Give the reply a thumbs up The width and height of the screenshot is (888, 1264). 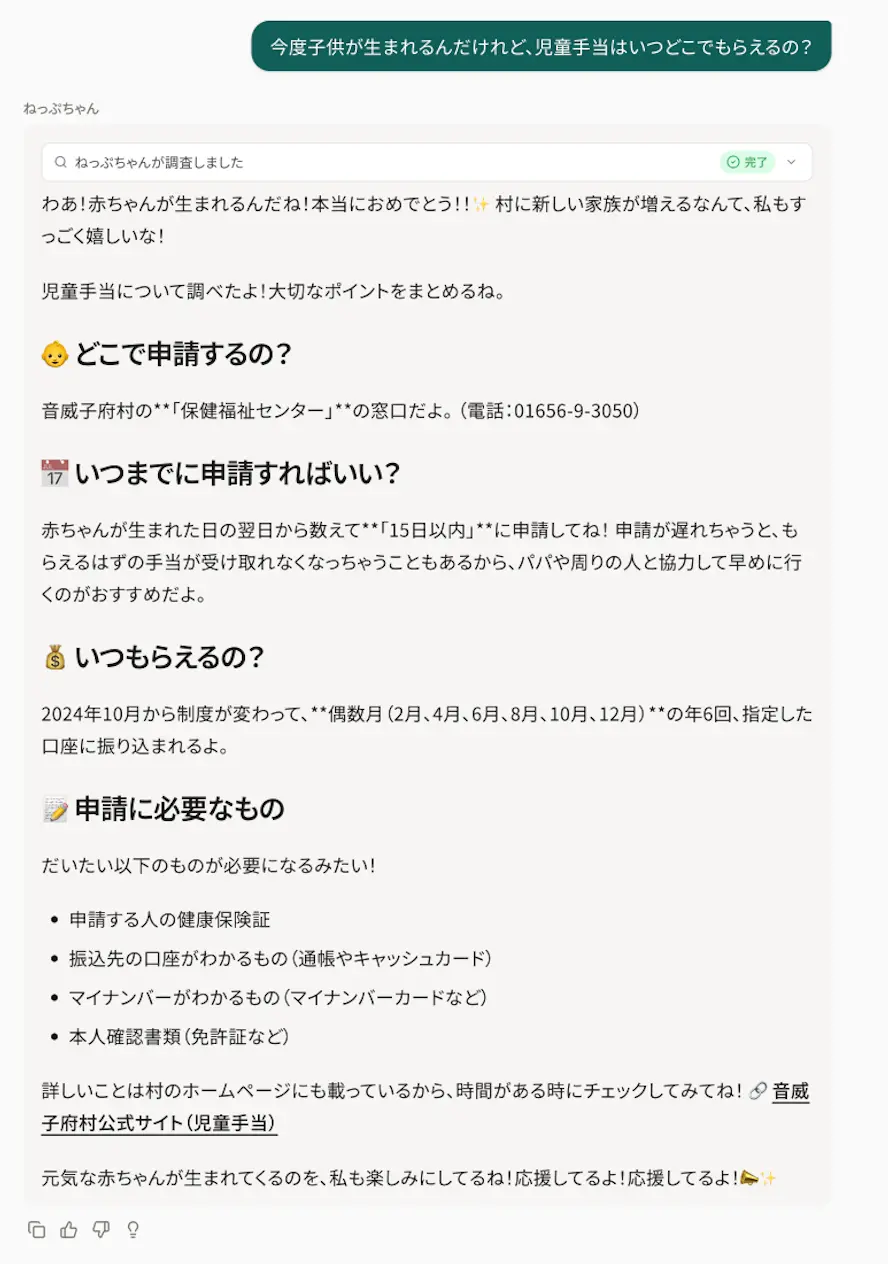click(x=69, y=1230)
